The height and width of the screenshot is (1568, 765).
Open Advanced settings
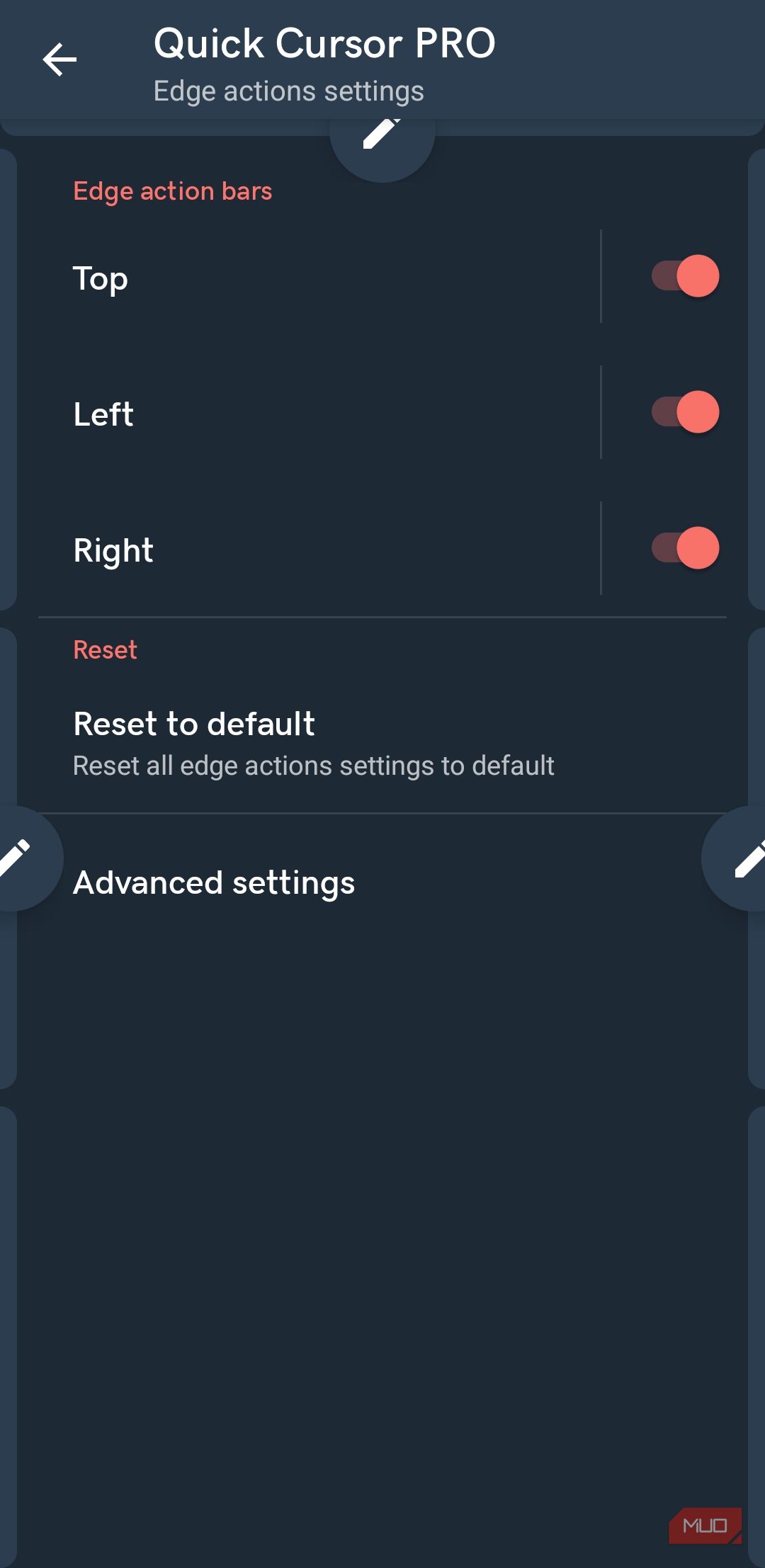pos(382,882)
